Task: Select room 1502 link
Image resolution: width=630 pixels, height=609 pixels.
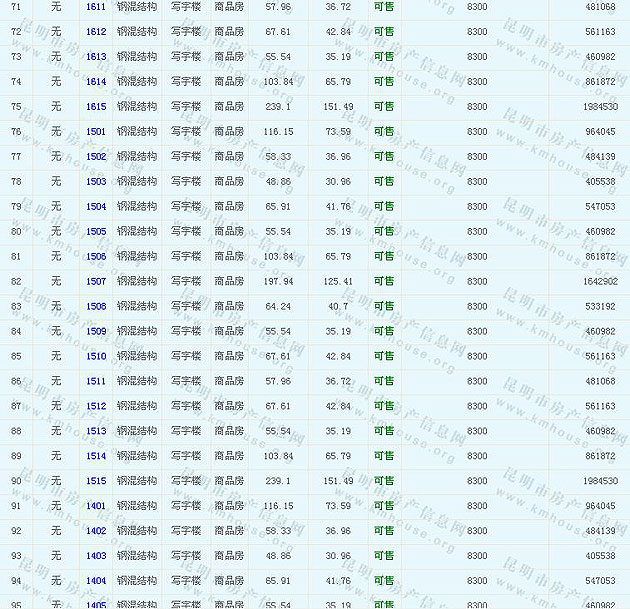Action: [x=96, y=157]
